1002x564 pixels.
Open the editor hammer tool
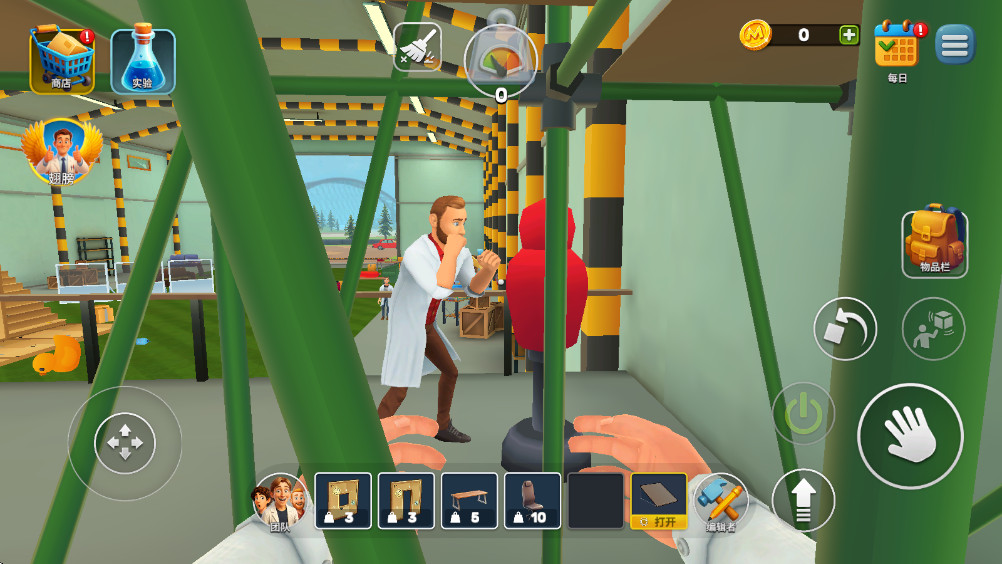tap(721, 501)
